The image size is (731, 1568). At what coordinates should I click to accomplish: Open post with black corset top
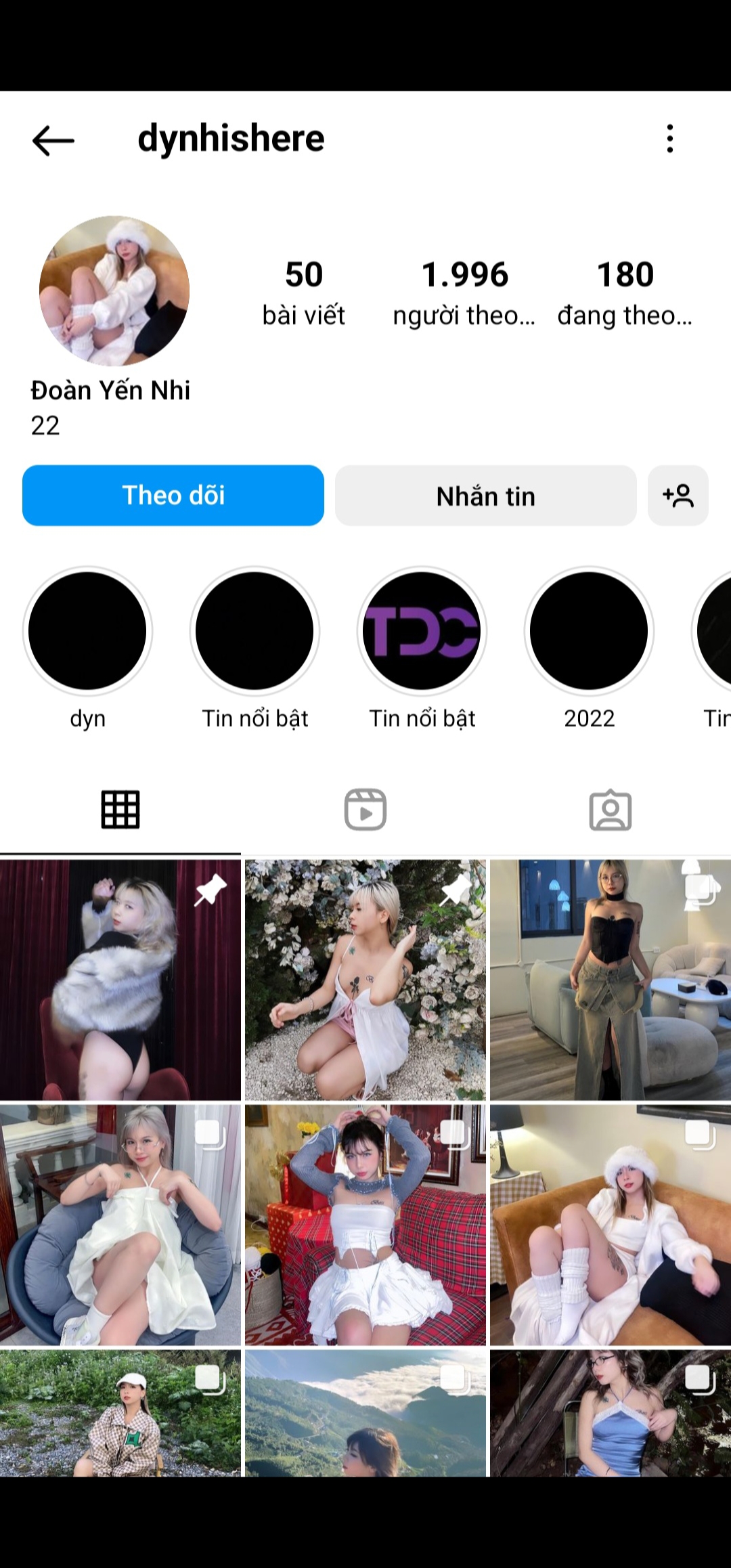click(610, 980)
